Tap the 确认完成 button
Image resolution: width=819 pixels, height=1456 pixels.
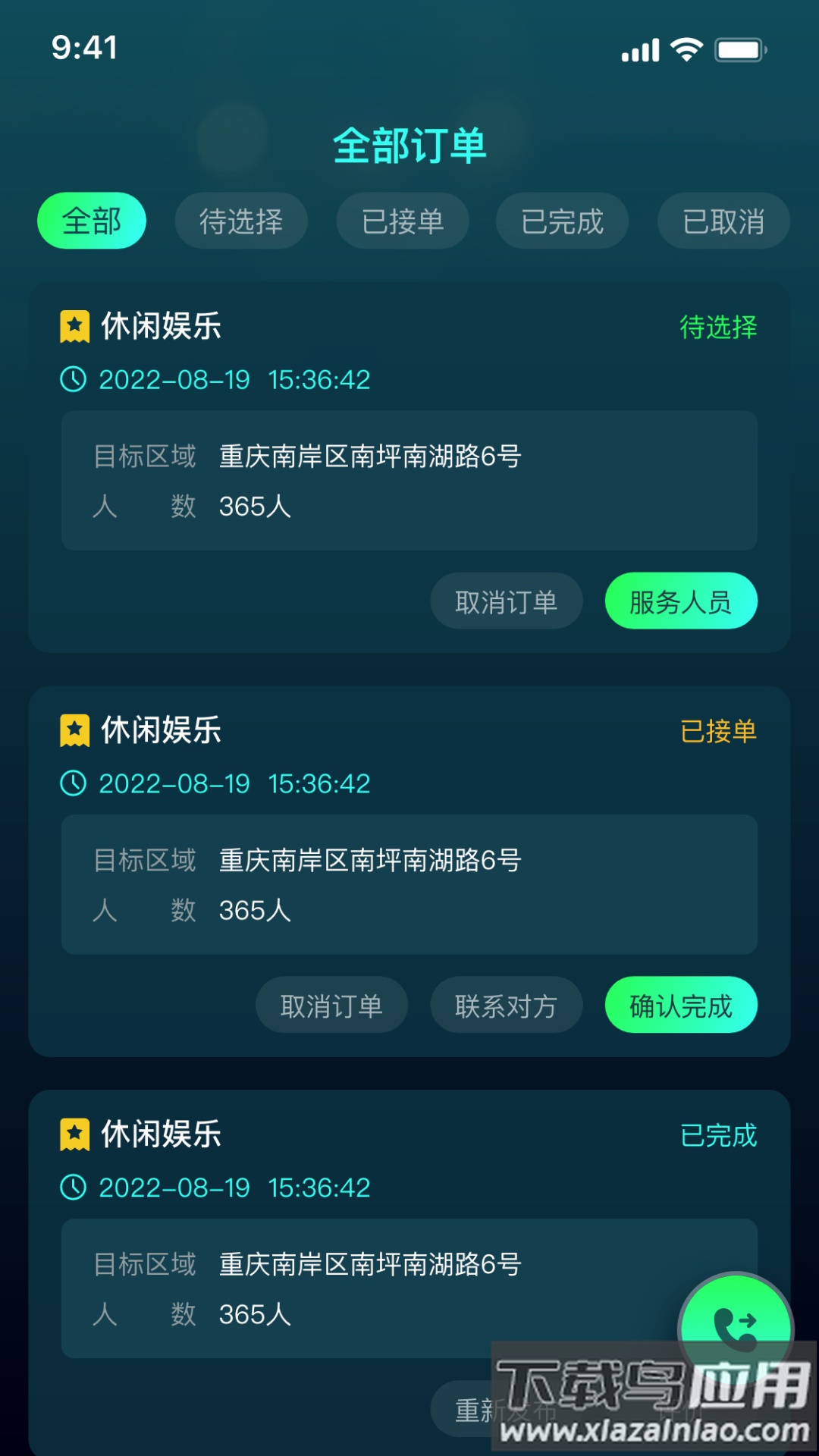(x=680, y=1005)
